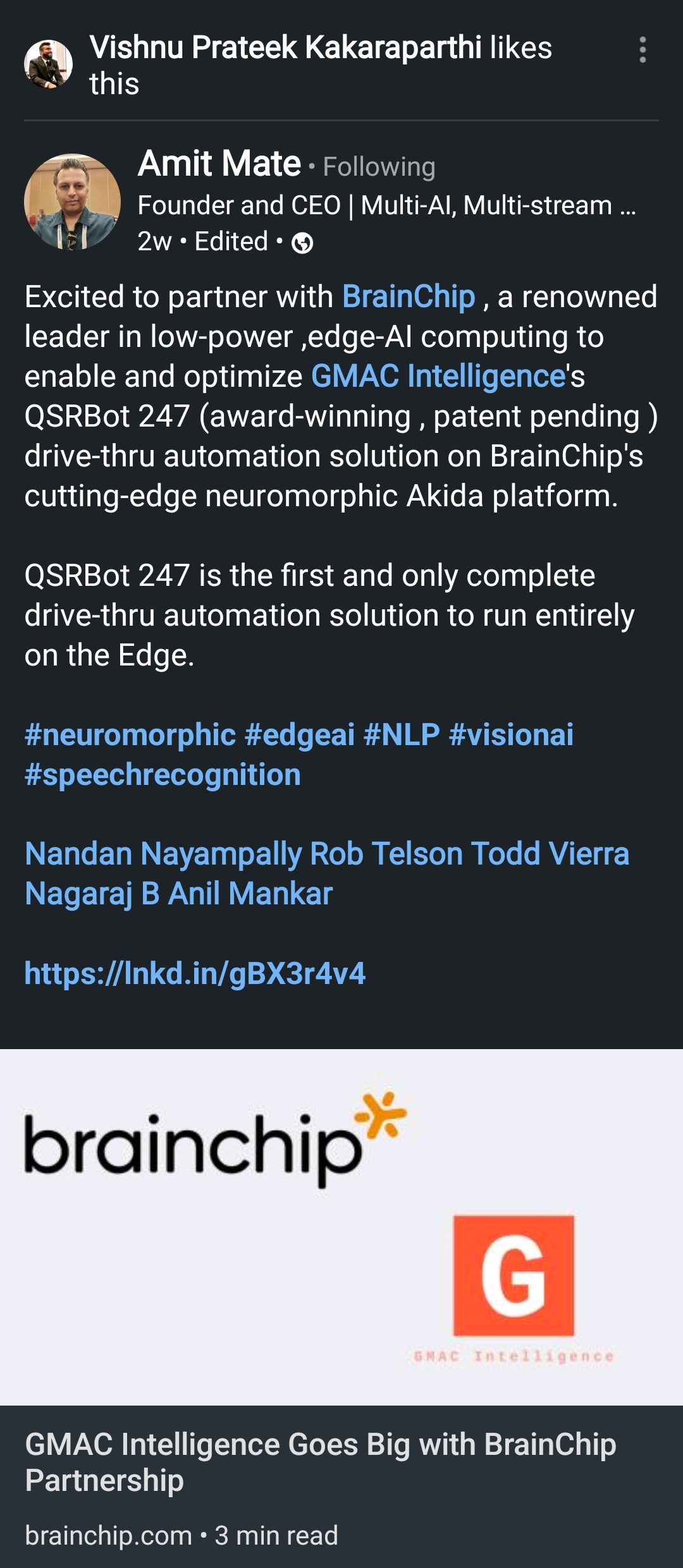Browse the #edgeai hashtag
The image size is (683, 1568).
click(299, 734)
